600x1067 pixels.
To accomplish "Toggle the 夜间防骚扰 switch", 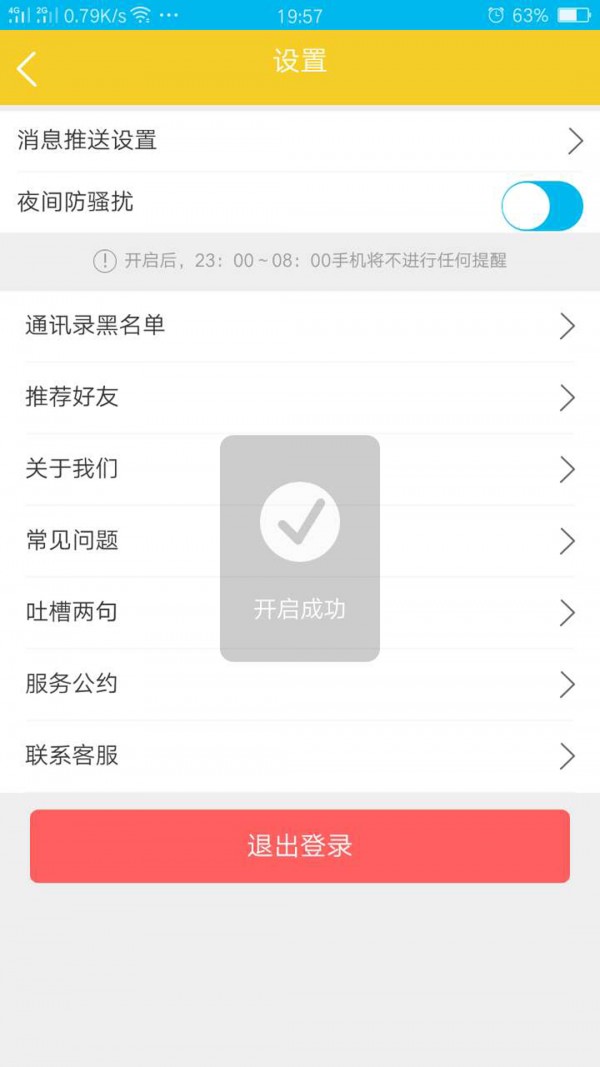I will click(x=542, y=205).
